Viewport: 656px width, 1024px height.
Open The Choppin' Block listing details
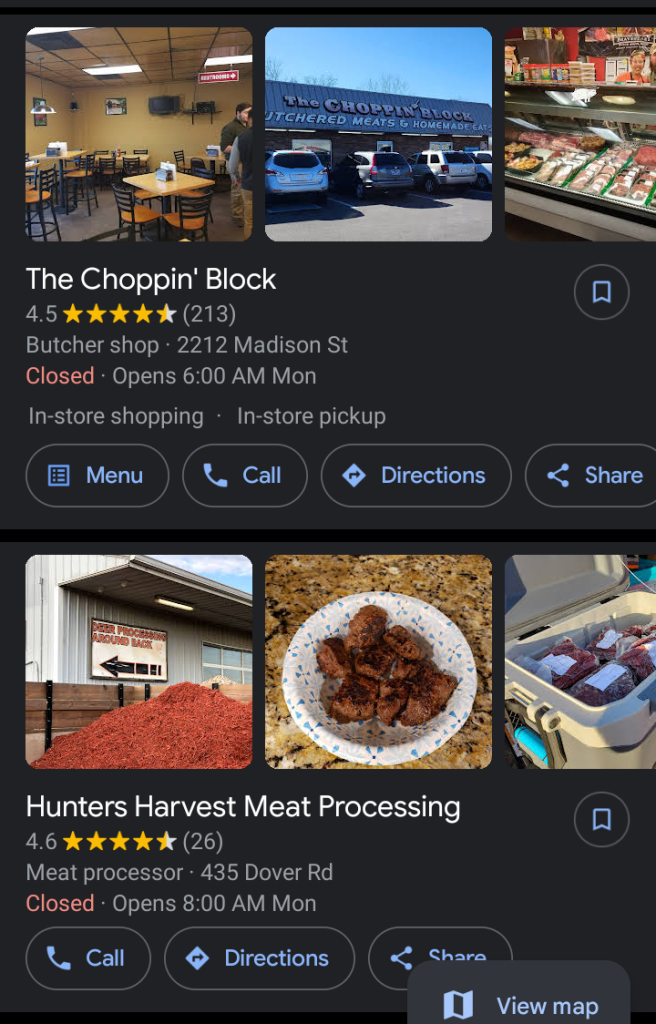(151, 279)
